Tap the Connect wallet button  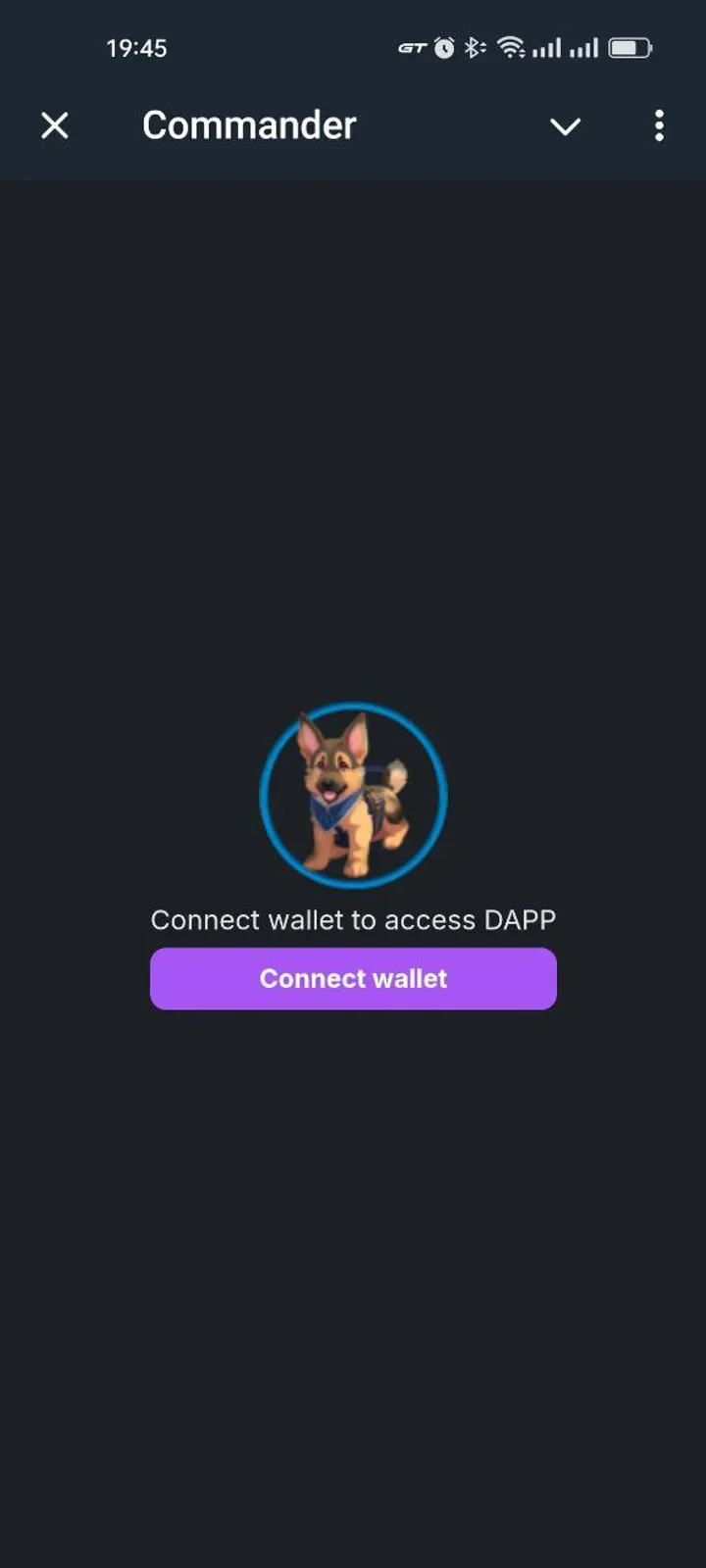353,978
